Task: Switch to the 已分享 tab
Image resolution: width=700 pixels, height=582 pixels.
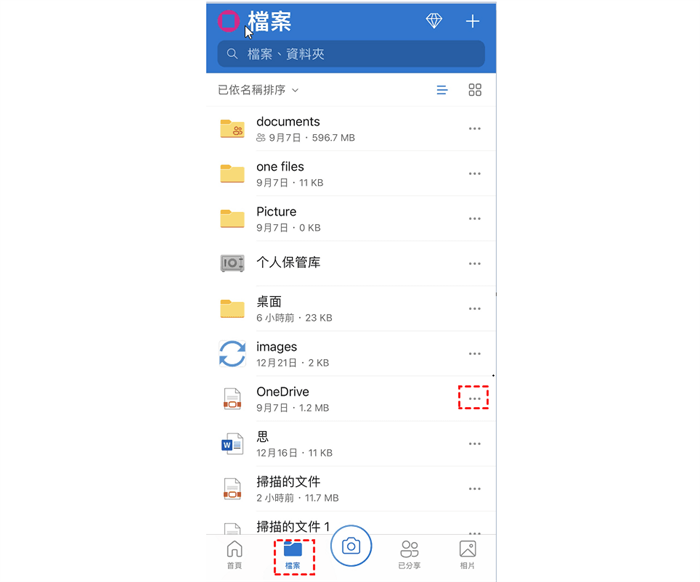Action: 409,555
